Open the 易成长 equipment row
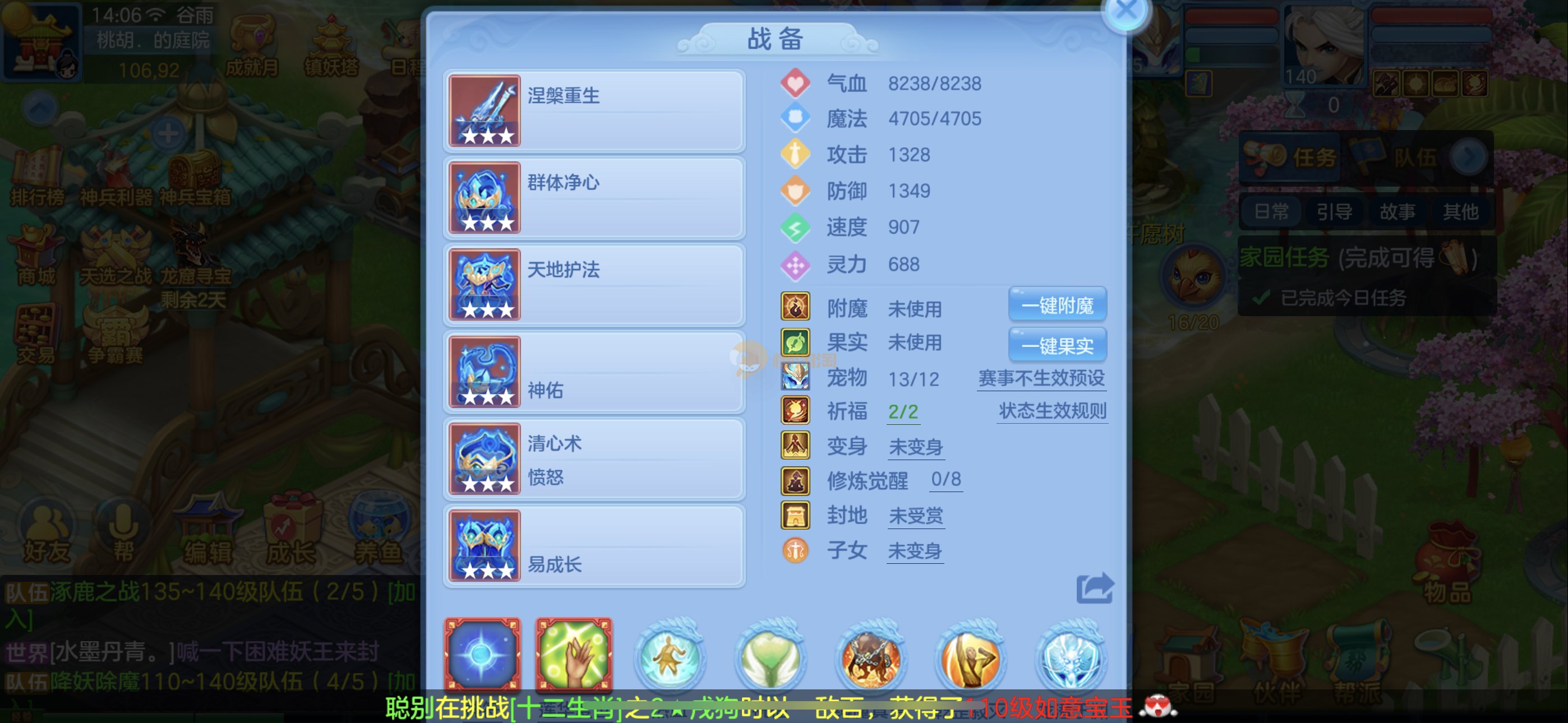The width and height of the screenshot is (1568, 723). (x=594, y=546)
